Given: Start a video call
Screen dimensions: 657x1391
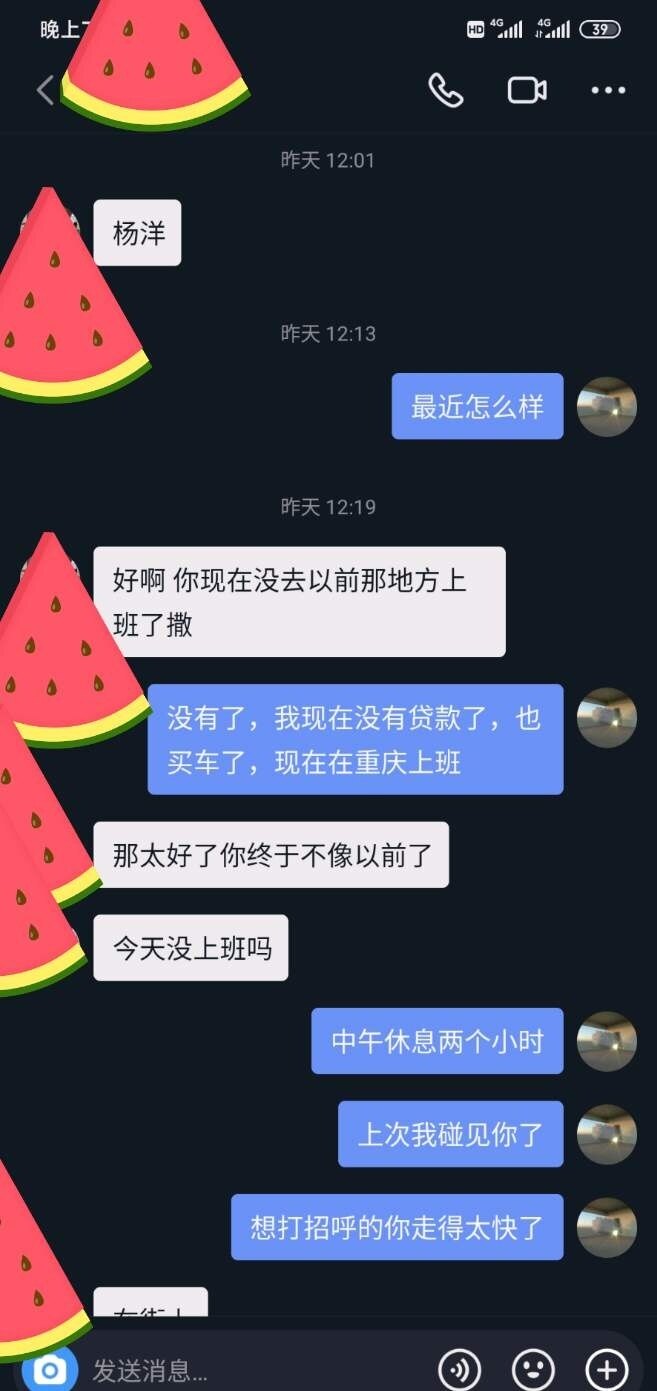Looking at the screenshot, I should click(x=527, y=91).
